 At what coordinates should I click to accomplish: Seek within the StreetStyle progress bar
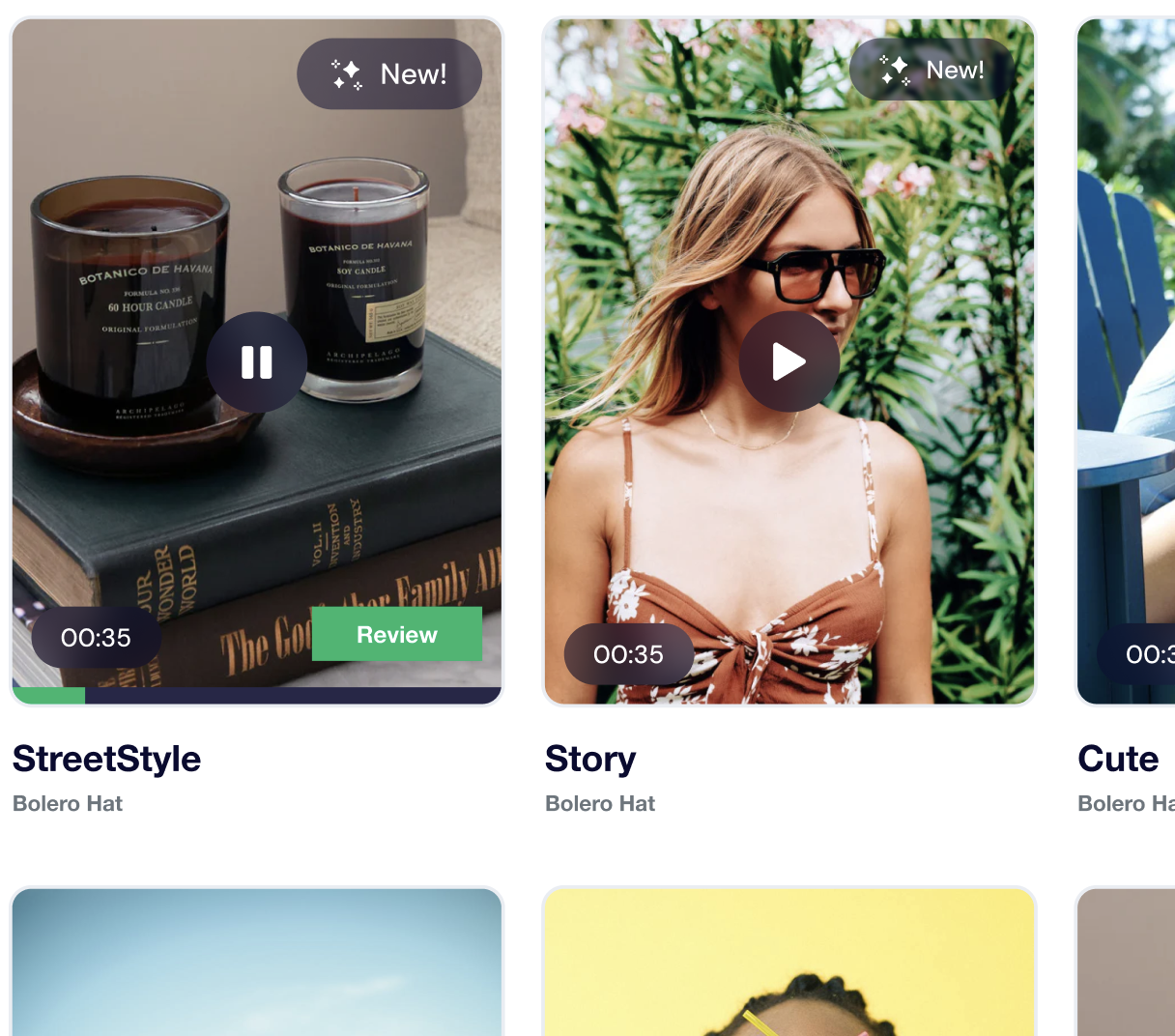290,695
